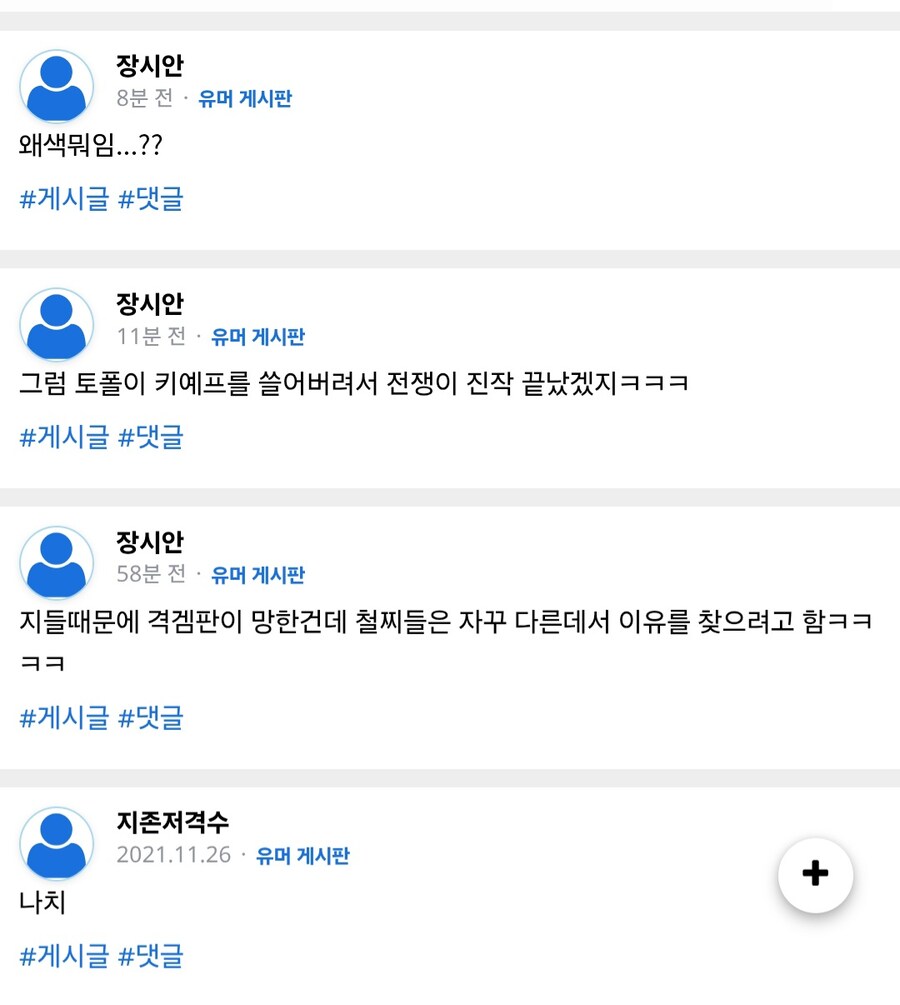Open the 나치 post by 지존저격수
The image size is (900, 1005).
pyautogui.click(x=43, y=904)
